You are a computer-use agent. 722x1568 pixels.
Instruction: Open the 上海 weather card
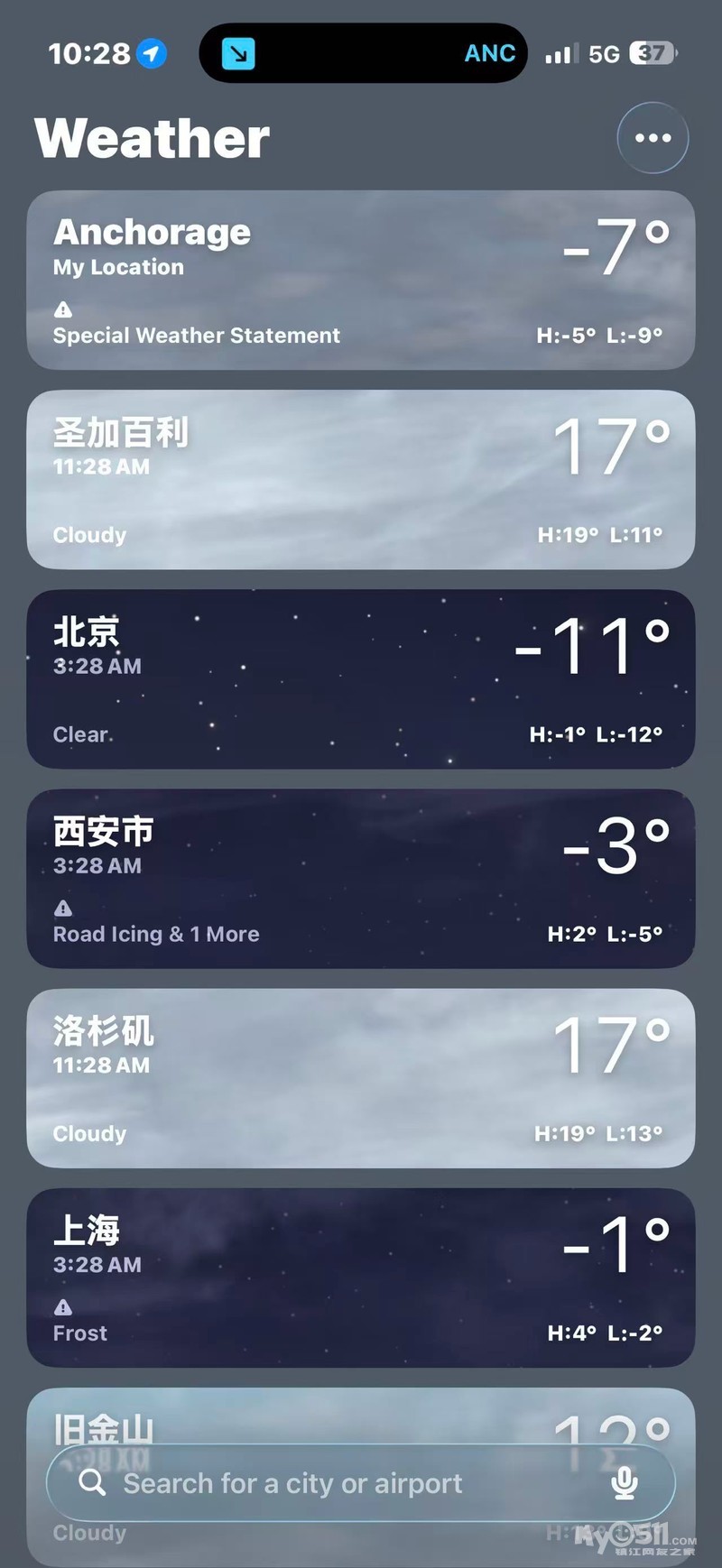coord(361,1277)
